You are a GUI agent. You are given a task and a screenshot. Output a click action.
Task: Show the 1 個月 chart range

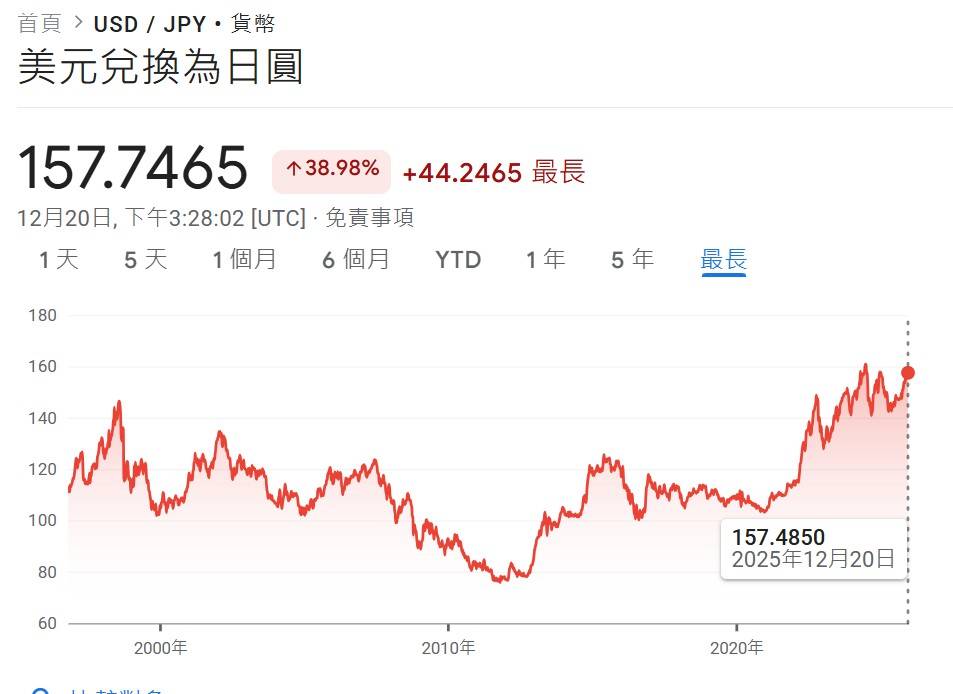pyautogui.click(x=244, y=260)
